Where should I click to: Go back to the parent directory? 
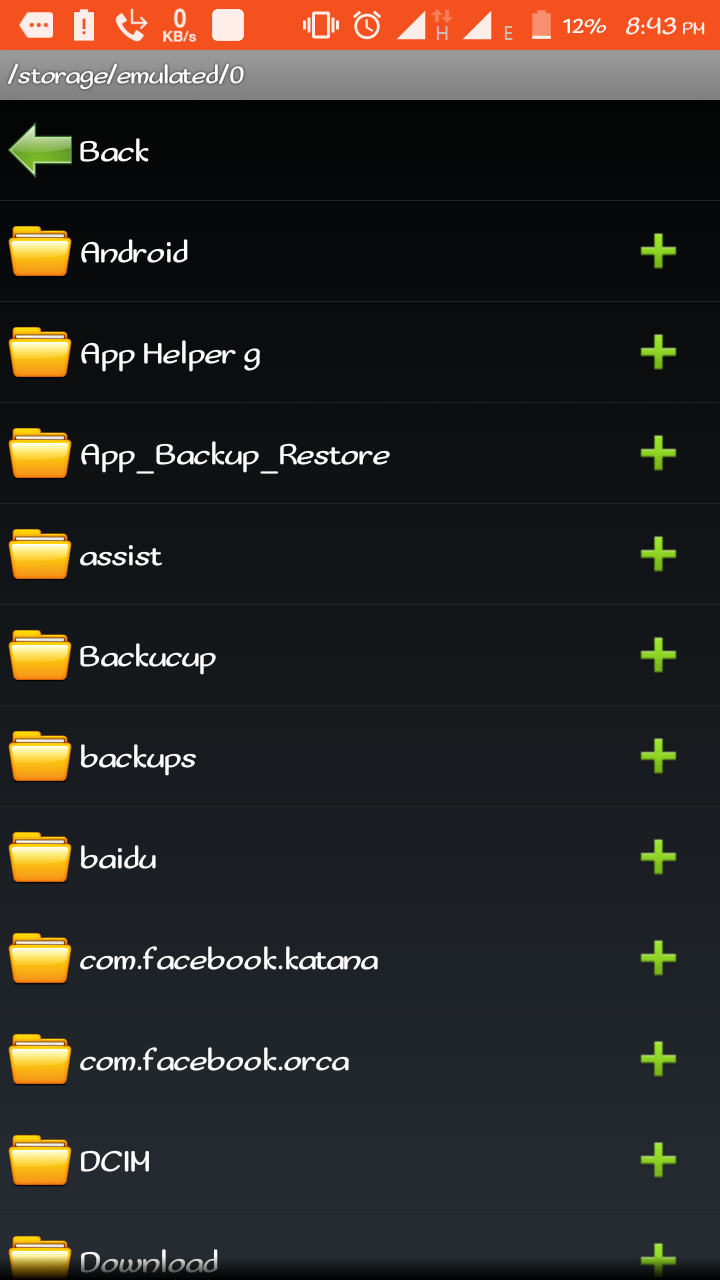[x=80, y=151]
